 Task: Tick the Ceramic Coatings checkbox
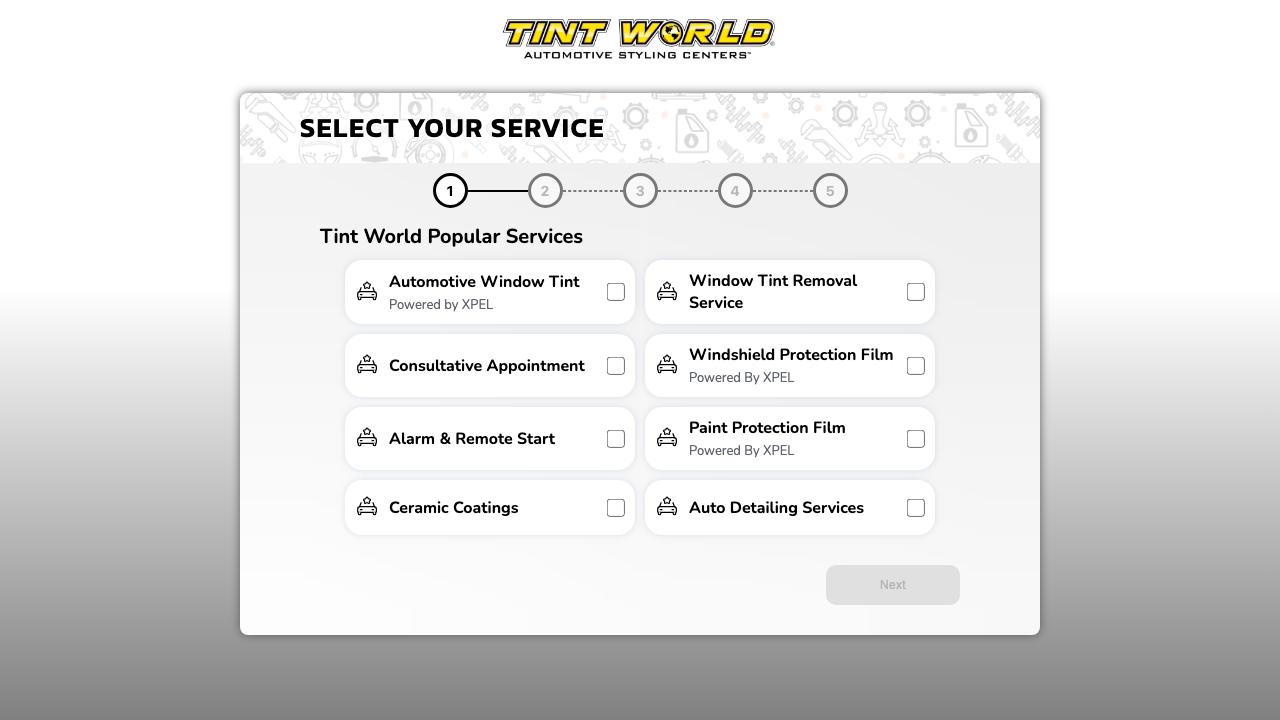point(616,508)
